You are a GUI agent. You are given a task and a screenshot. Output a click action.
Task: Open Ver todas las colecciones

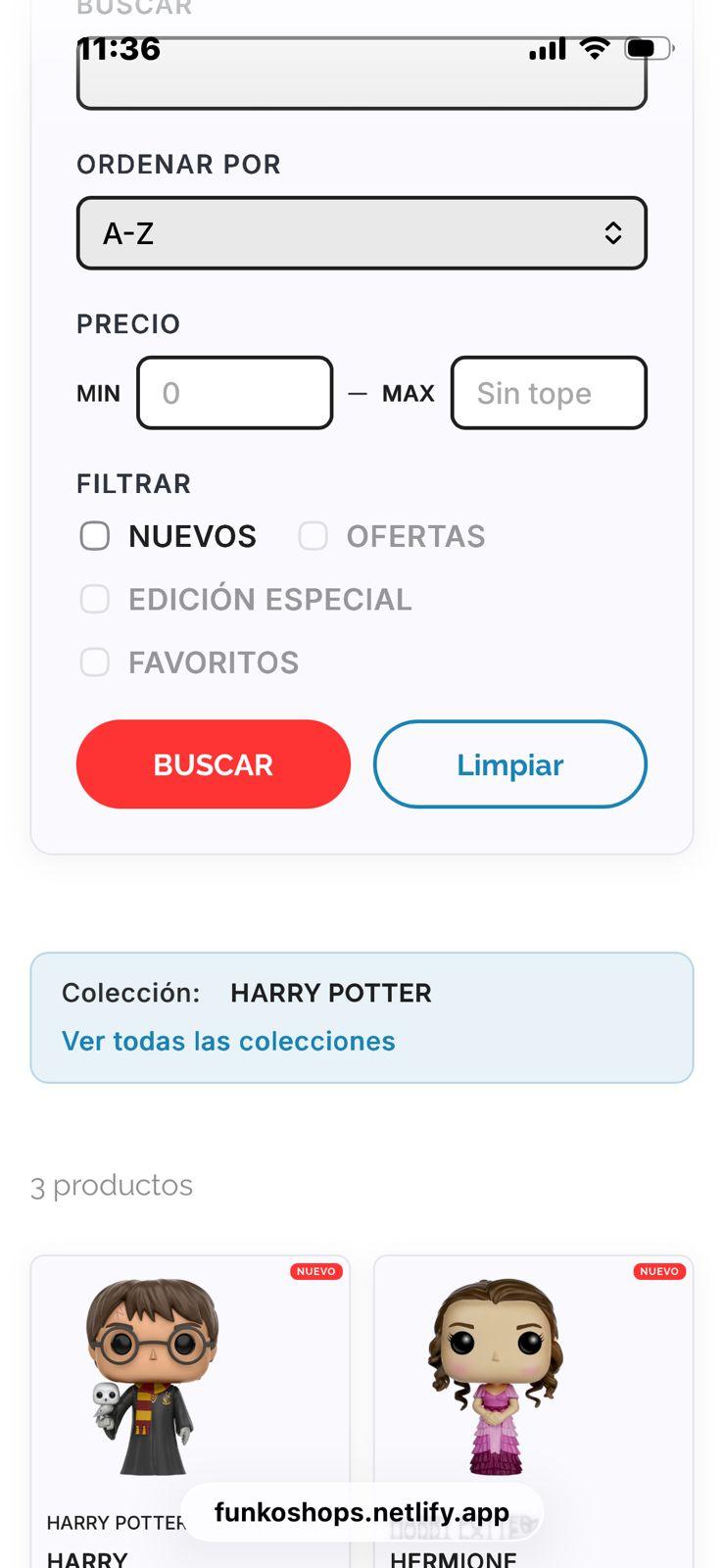click(228, 1041)
